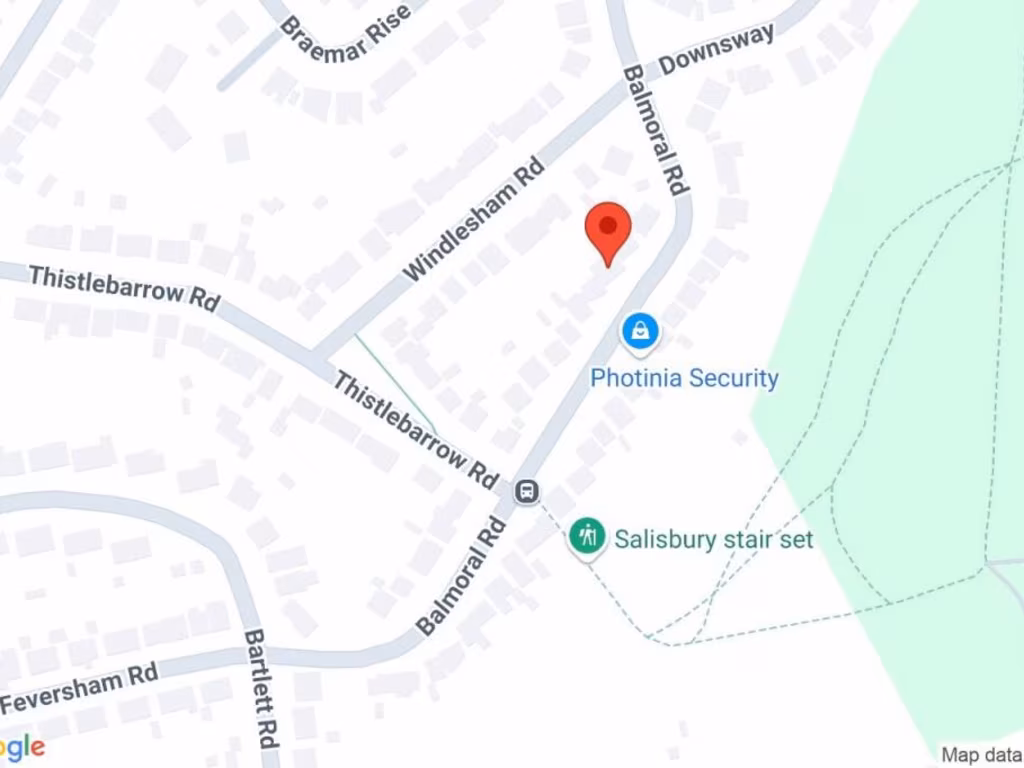1024x768 pixels.
Task: Select the bus stop icon on Balmoral Rd
Action: [527, 491]
